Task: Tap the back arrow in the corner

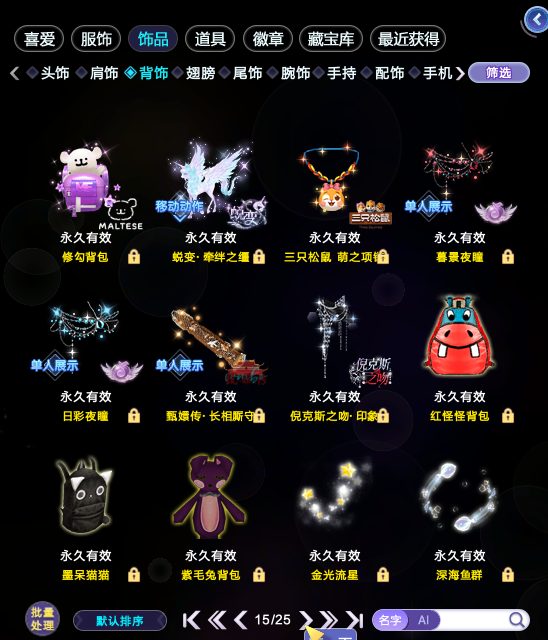Action: [536, 20]
